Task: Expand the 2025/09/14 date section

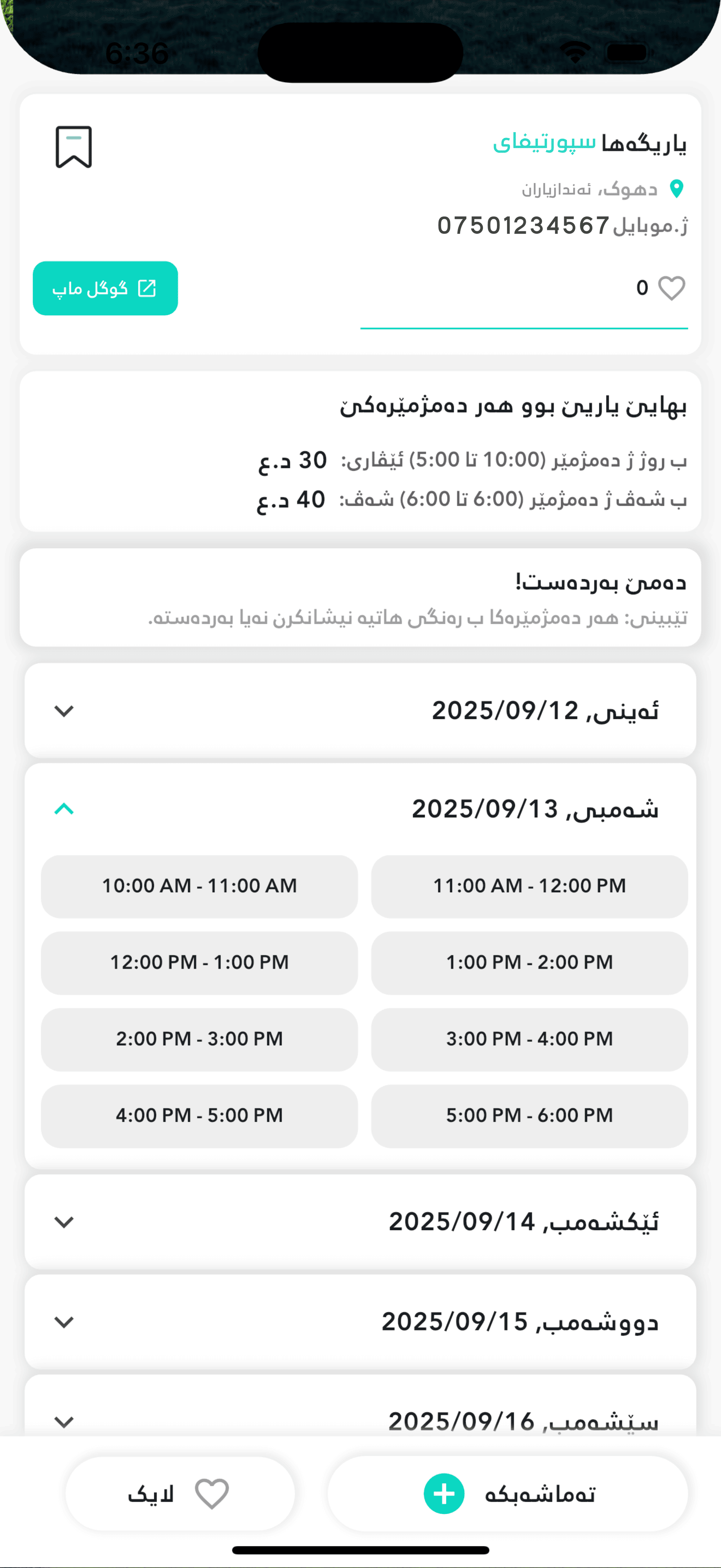Action: pos(360,1222)
